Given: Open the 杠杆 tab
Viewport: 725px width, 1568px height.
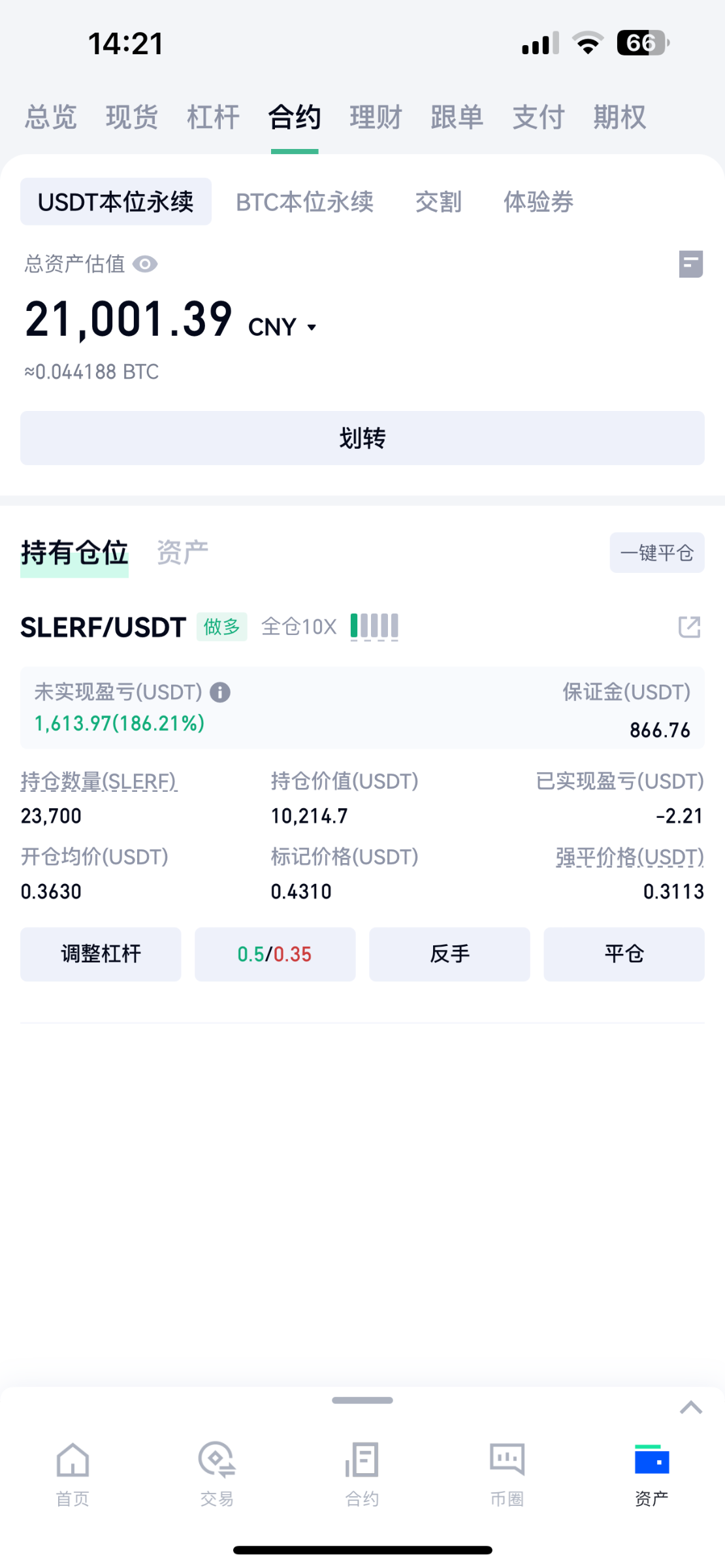Looking at the screenshot, I should click(214, 118).
